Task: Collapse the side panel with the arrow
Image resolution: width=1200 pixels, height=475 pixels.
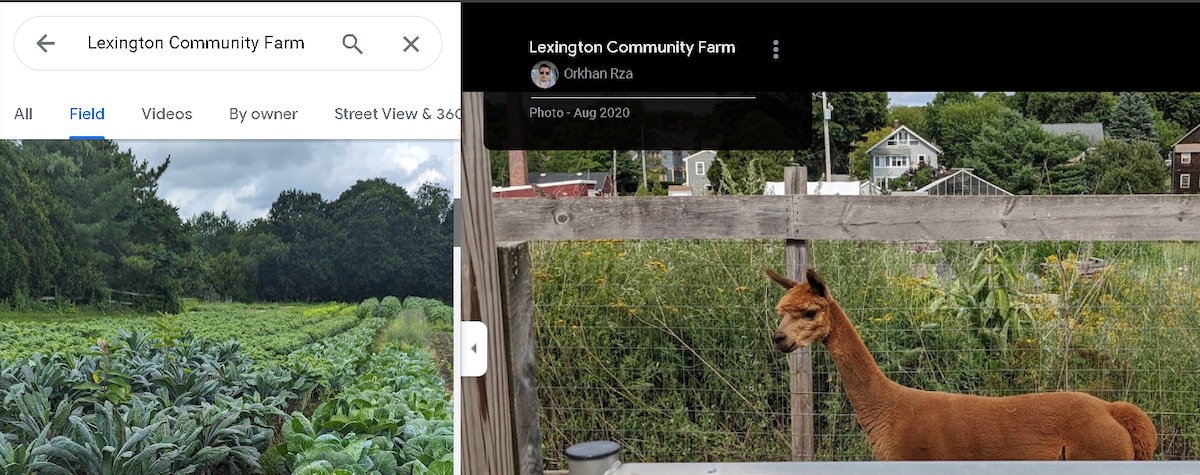Action: [474, 349]
